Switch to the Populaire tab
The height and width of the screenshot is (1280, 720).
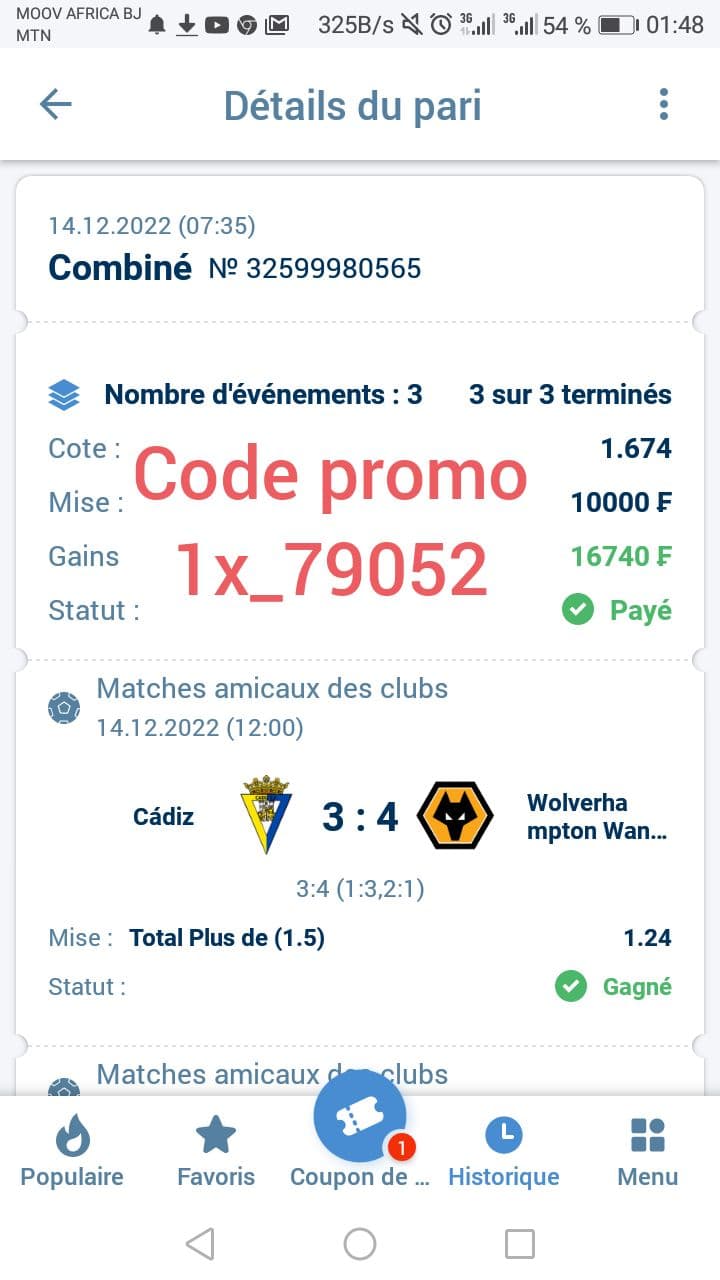(x=72, y=1152)
